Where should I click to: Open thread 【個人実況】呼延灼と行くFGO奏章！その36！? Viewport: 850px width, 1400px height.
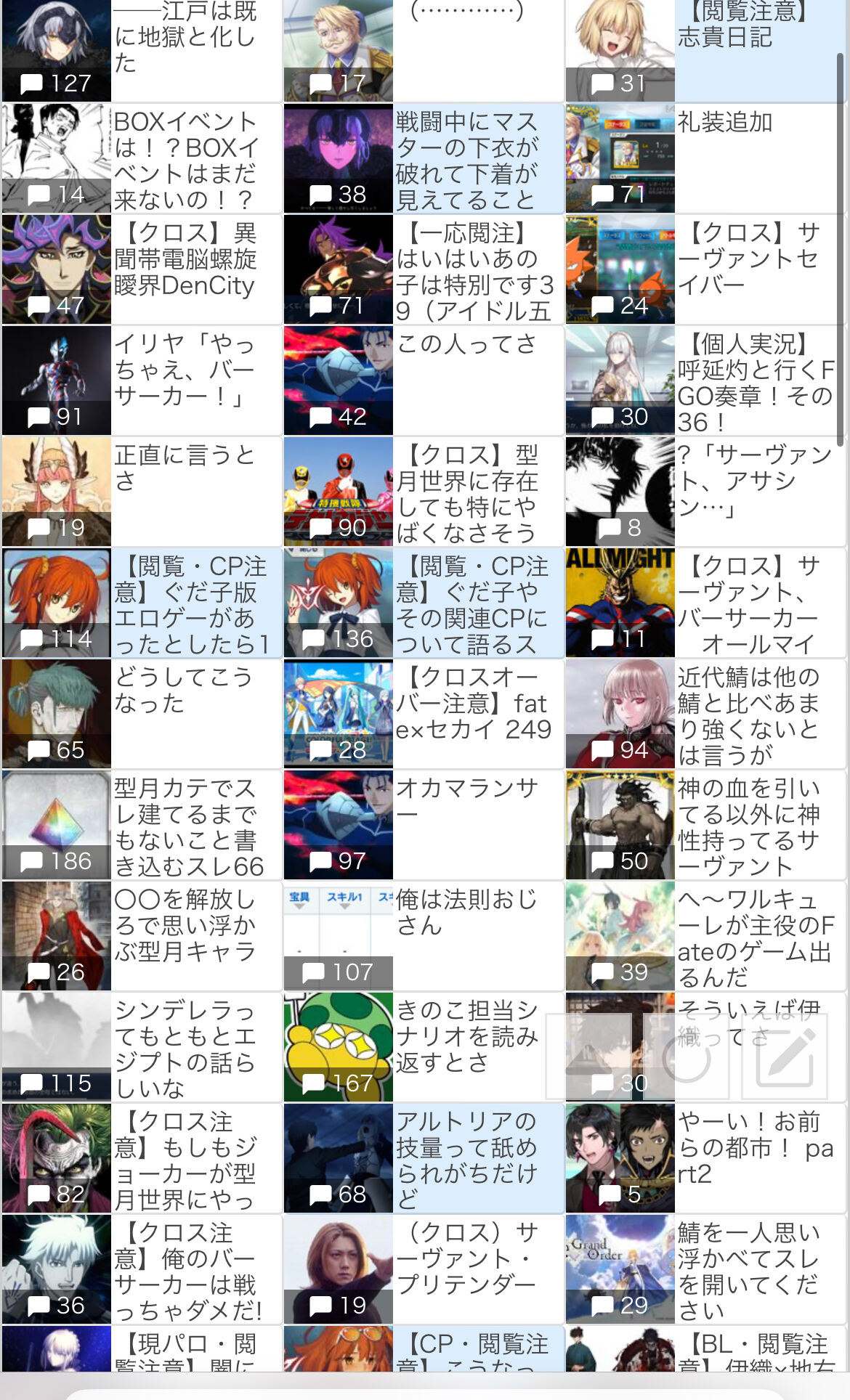pos(705,380)
